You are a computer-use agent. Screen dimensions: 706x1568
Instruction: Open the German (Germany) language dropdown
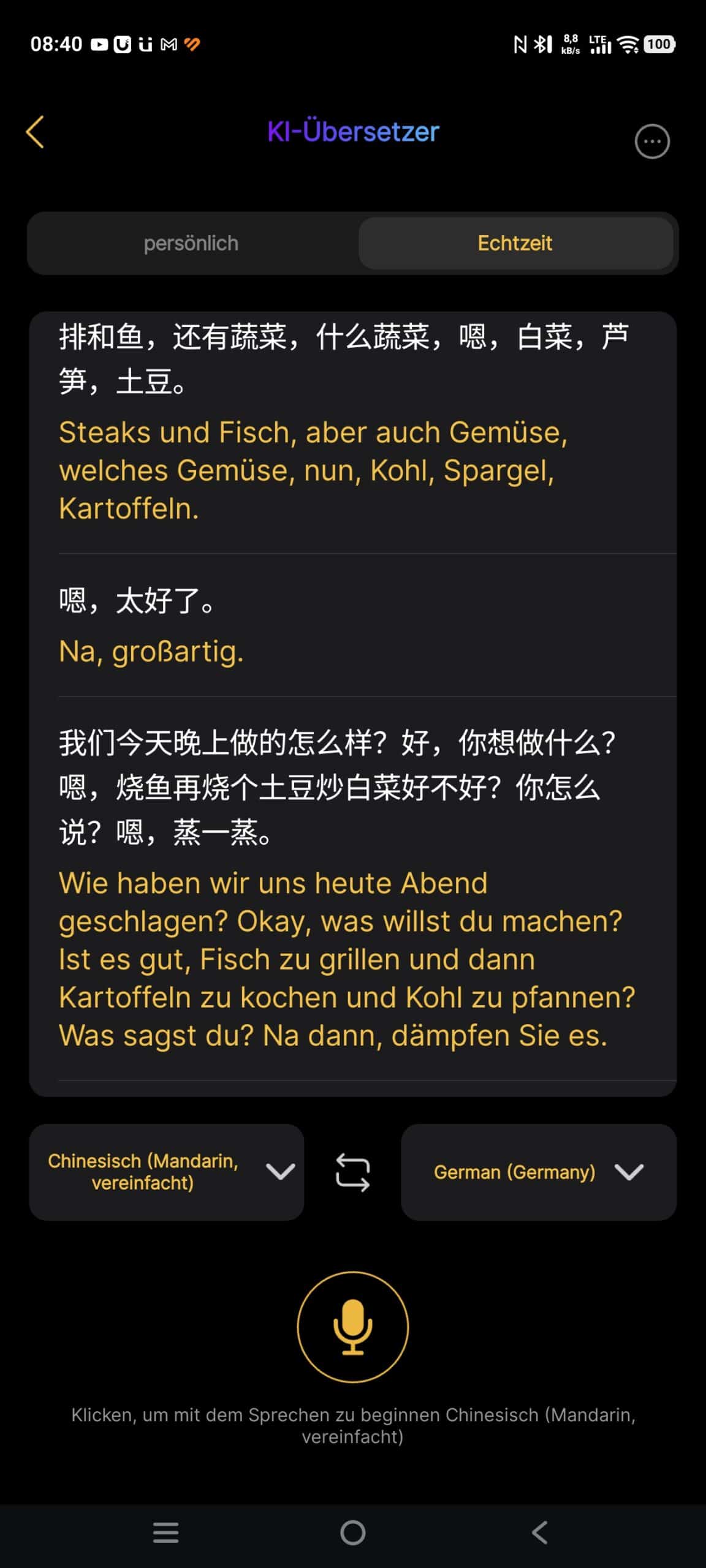coord(538,1172)
